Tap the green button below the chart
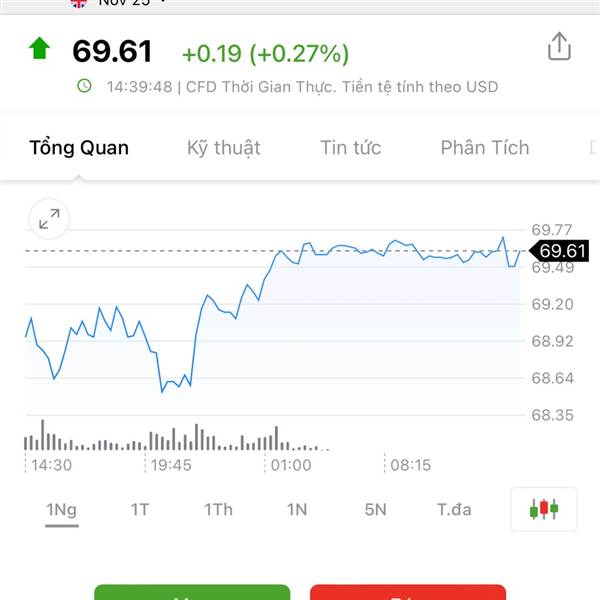 [x=192, y=592]
